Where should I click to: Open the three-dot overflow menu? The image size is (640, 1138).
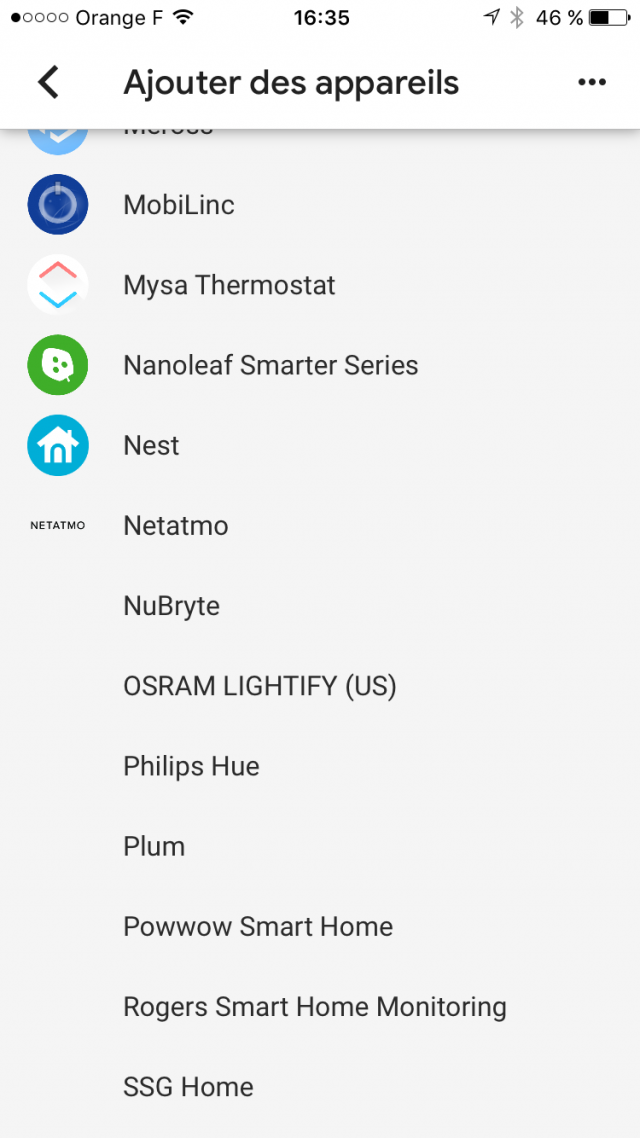click(592, 82)
